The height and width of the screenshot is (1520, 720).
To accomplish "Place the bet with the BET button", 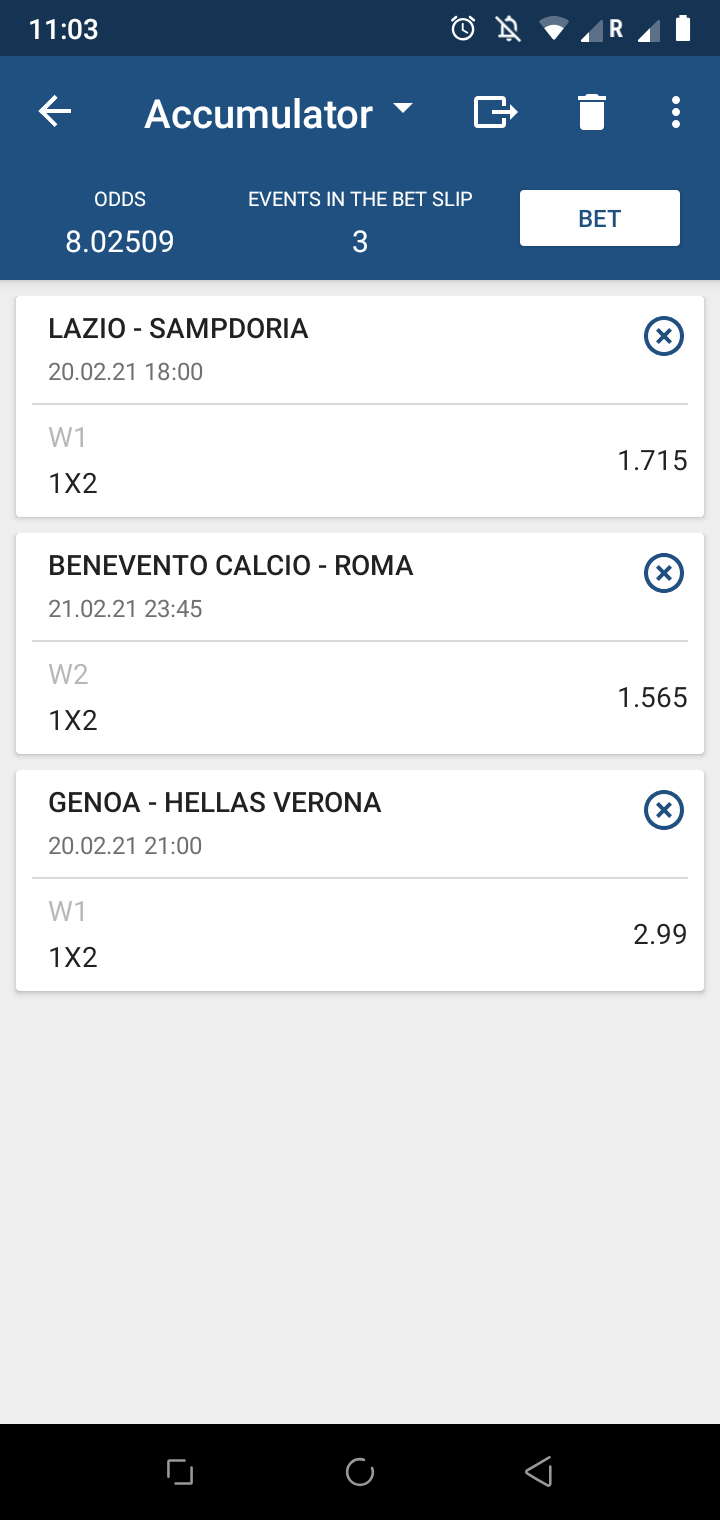I will tap(600, 218).
